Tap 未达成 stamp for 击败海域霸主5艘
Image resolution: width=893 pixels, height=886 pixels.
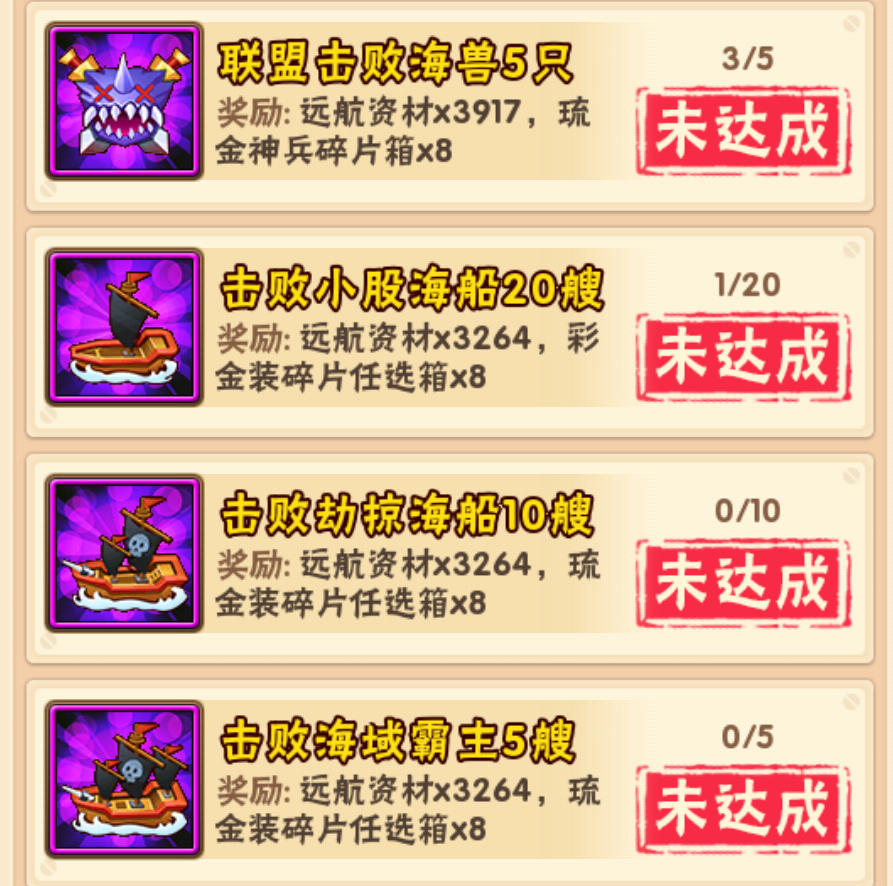(742, 809)
